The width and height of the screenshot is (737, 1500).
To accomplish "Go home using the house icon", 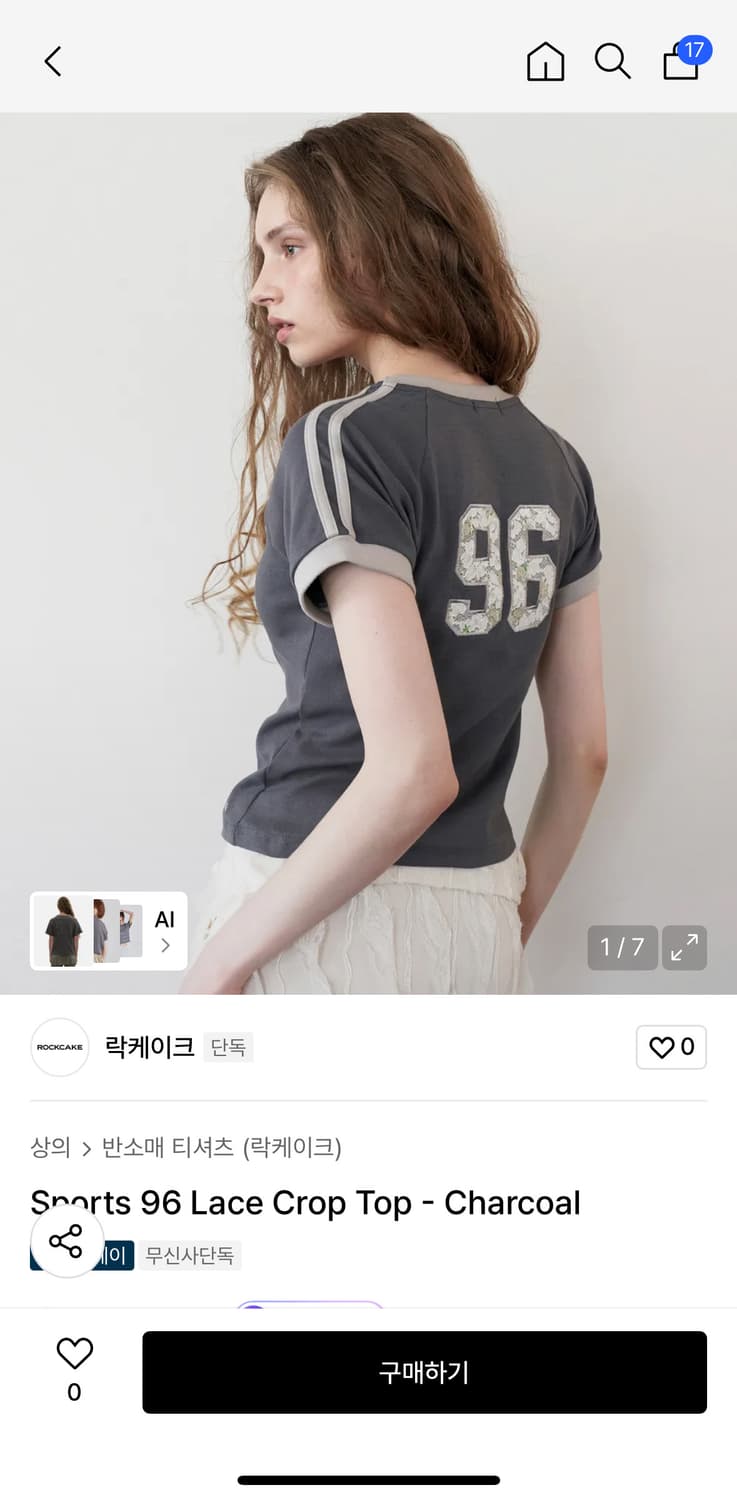I will (x=545, y=61).
